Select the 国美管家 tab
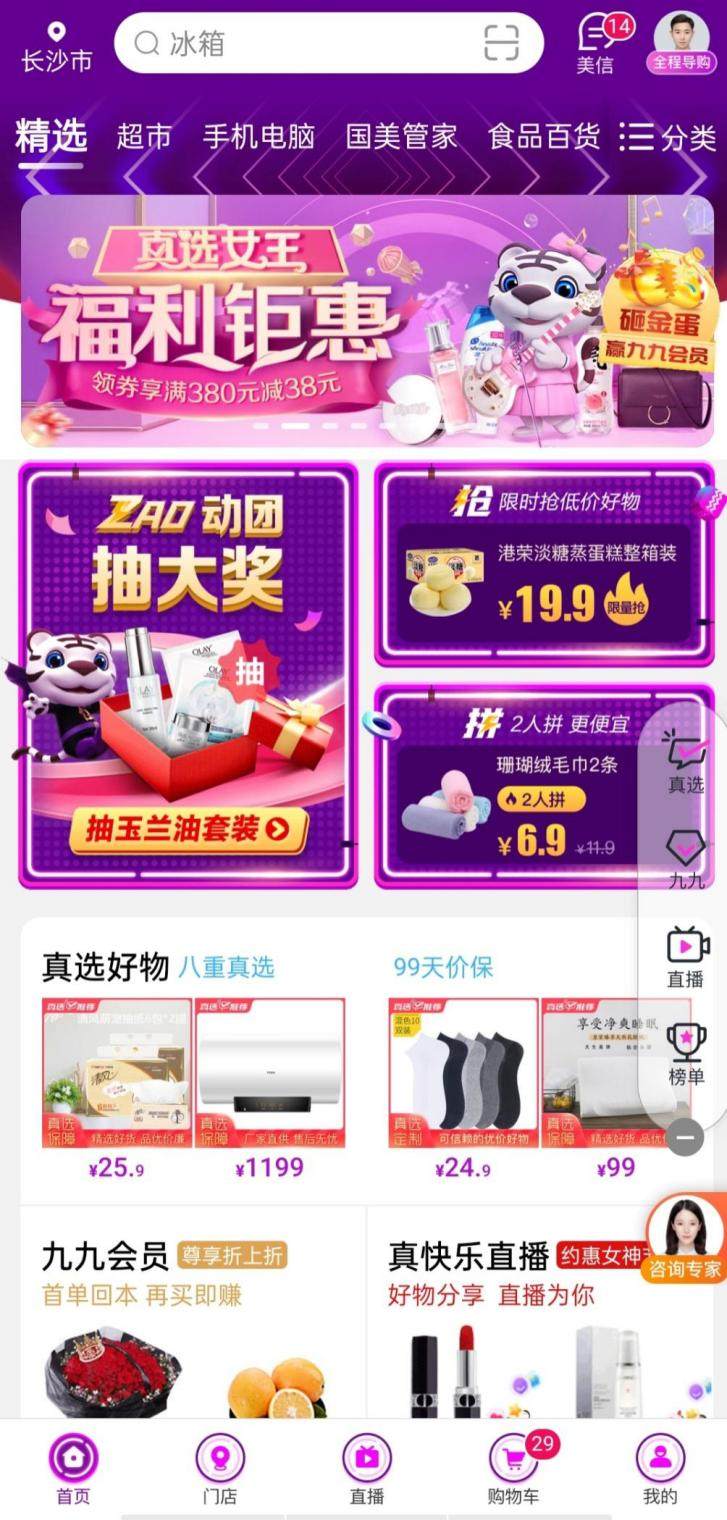The height and width of the screenshot is (1520, 727). [401, 136]
